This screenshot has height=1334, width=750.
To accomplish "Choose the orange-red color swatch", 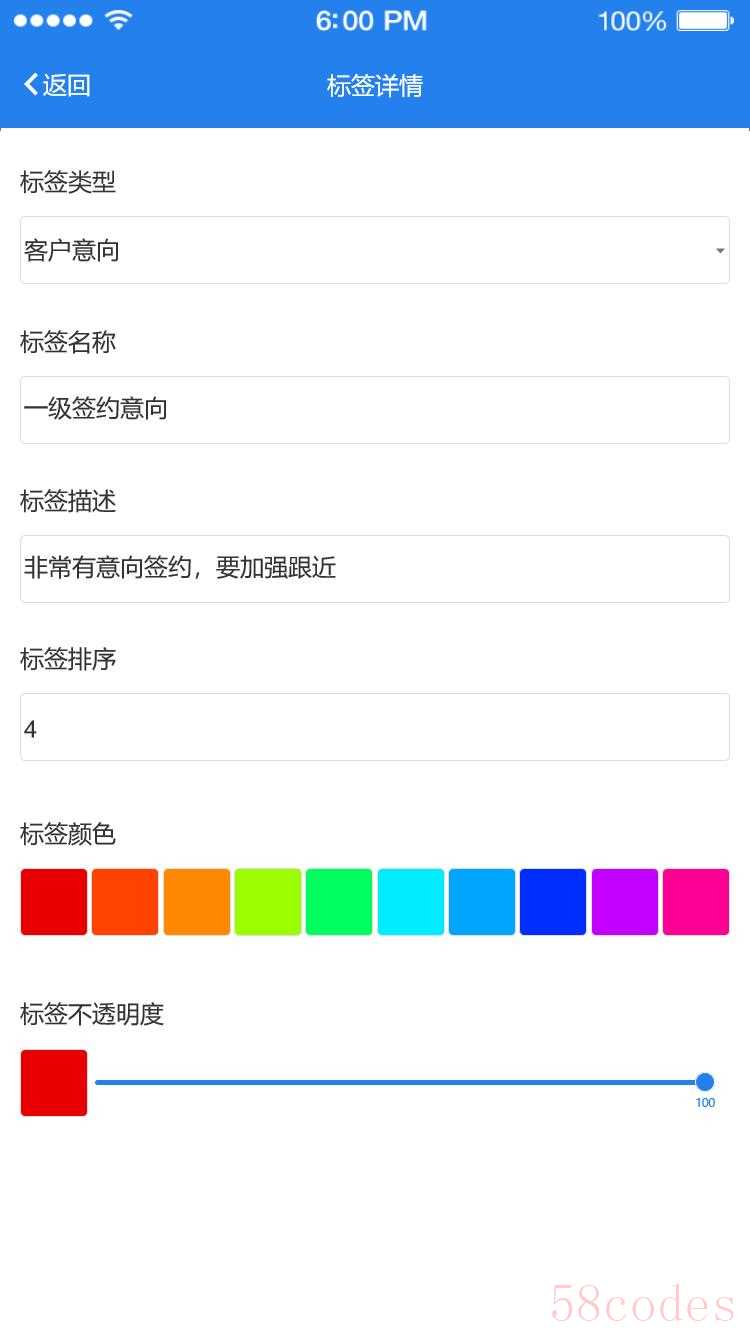I will point(125,902).
